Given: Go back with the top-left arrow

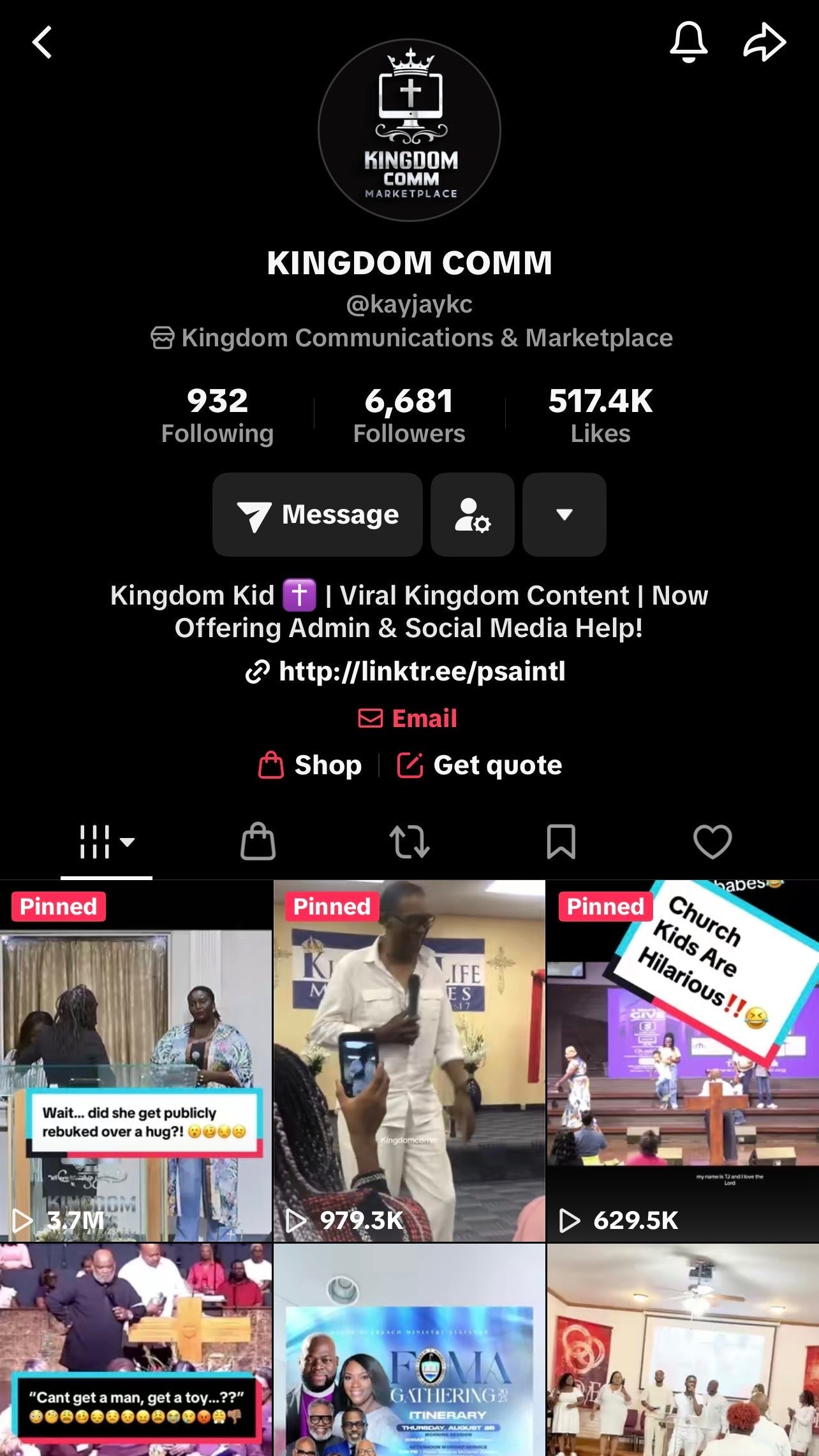Looking at the screenshot, I should (x=42, y=43).
